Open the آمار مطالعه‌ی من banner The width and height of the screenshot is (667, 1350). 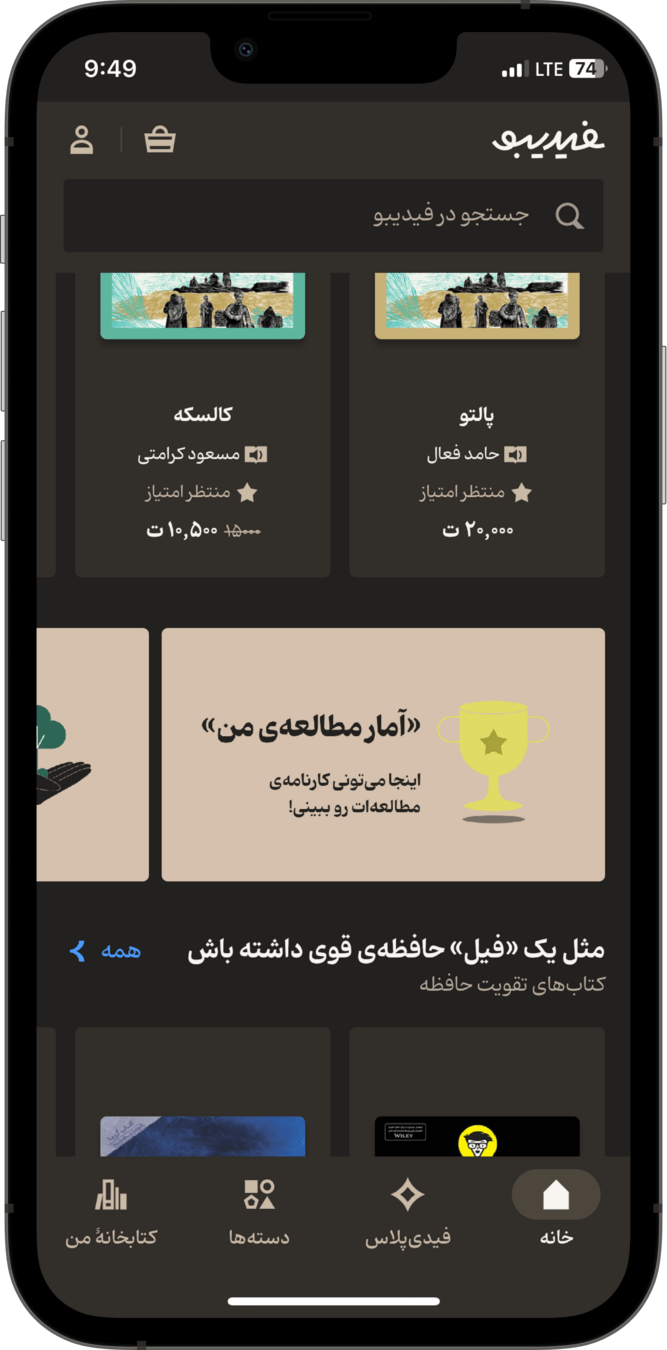click(x=383, y=754)
